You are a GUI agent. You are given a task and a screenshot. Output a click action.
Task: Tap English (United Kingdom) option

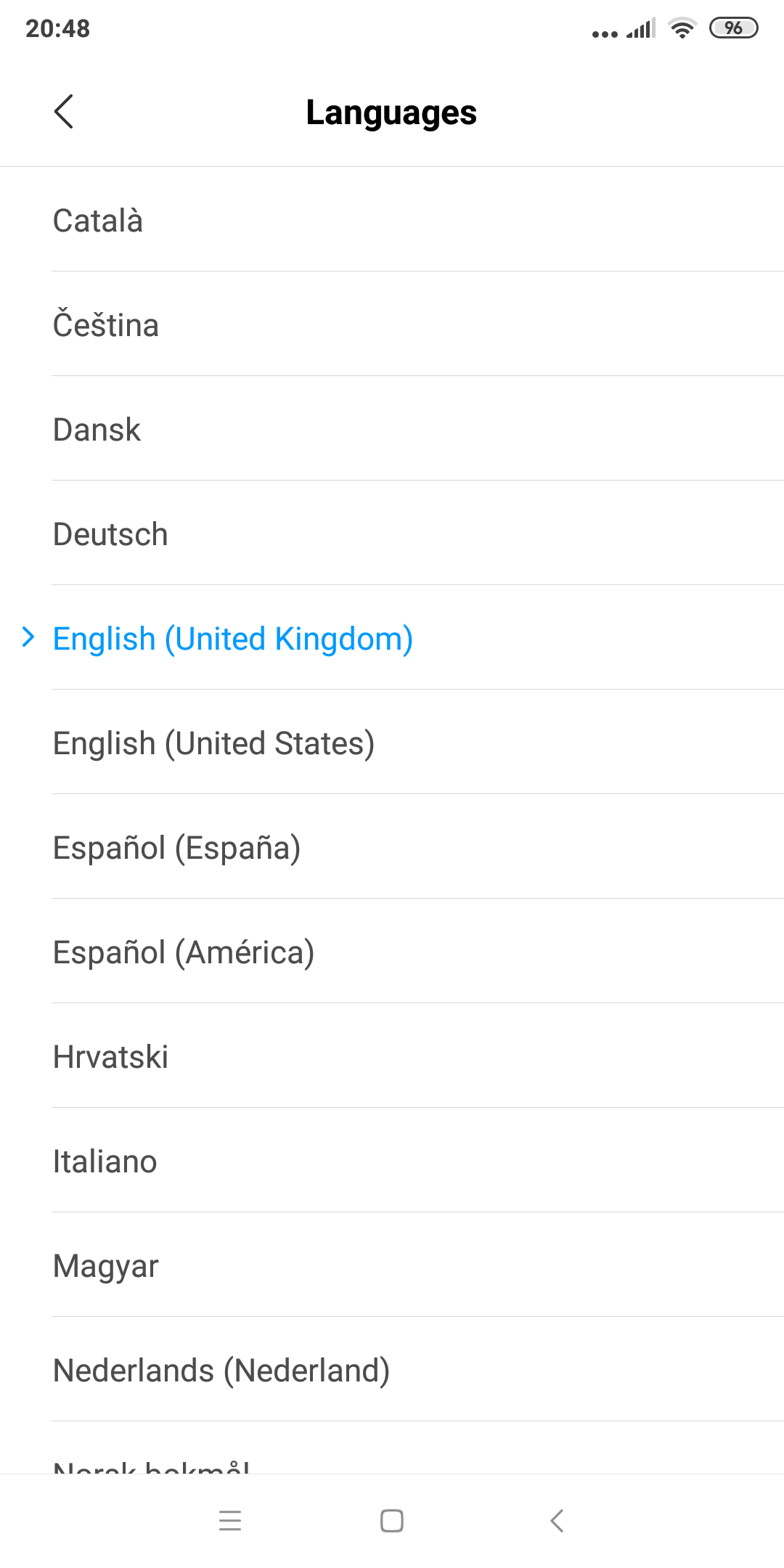click(392, 638)
